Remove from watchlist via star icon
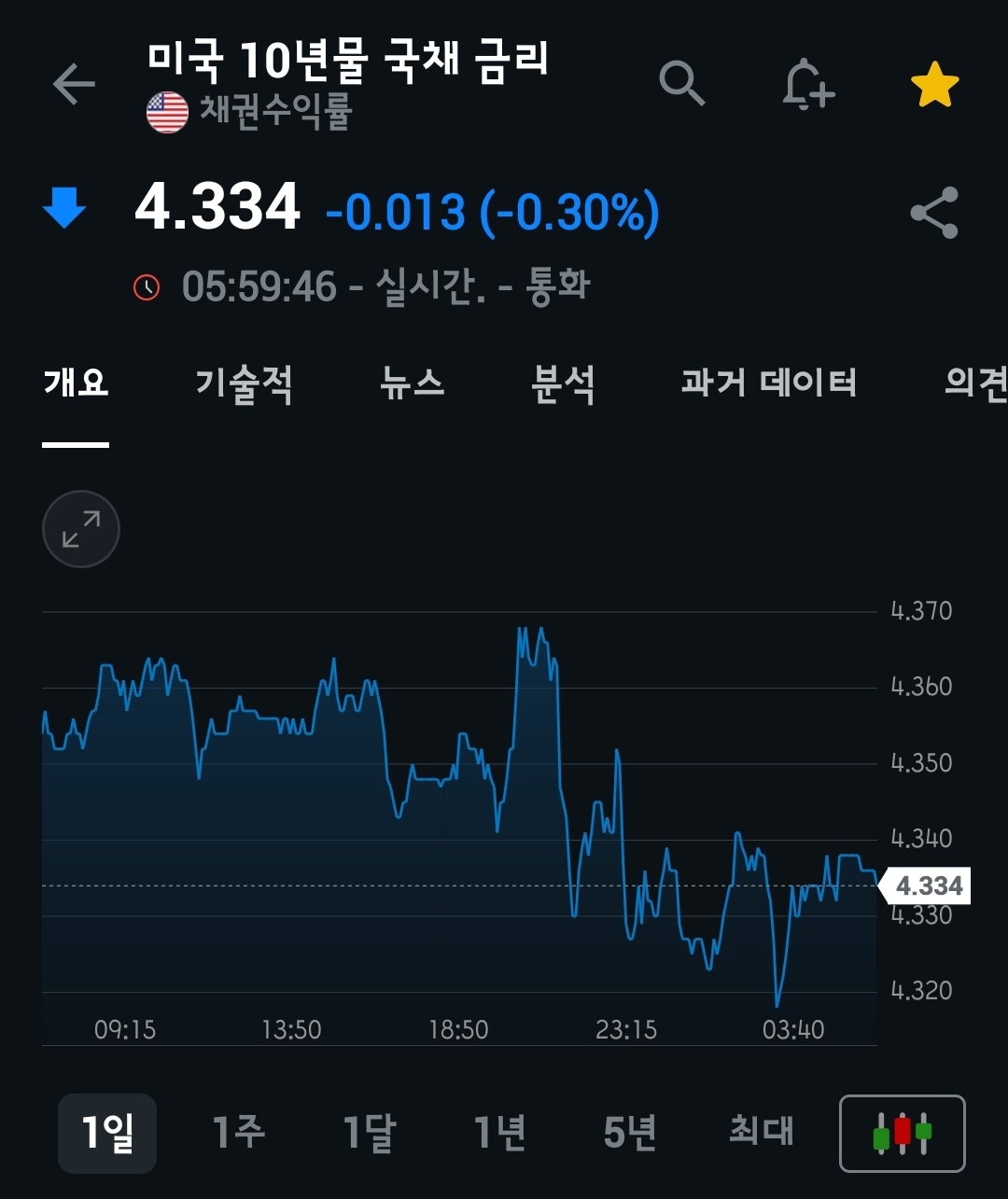The height and width of the screenshot is (1199, 1008). (934, 86)
